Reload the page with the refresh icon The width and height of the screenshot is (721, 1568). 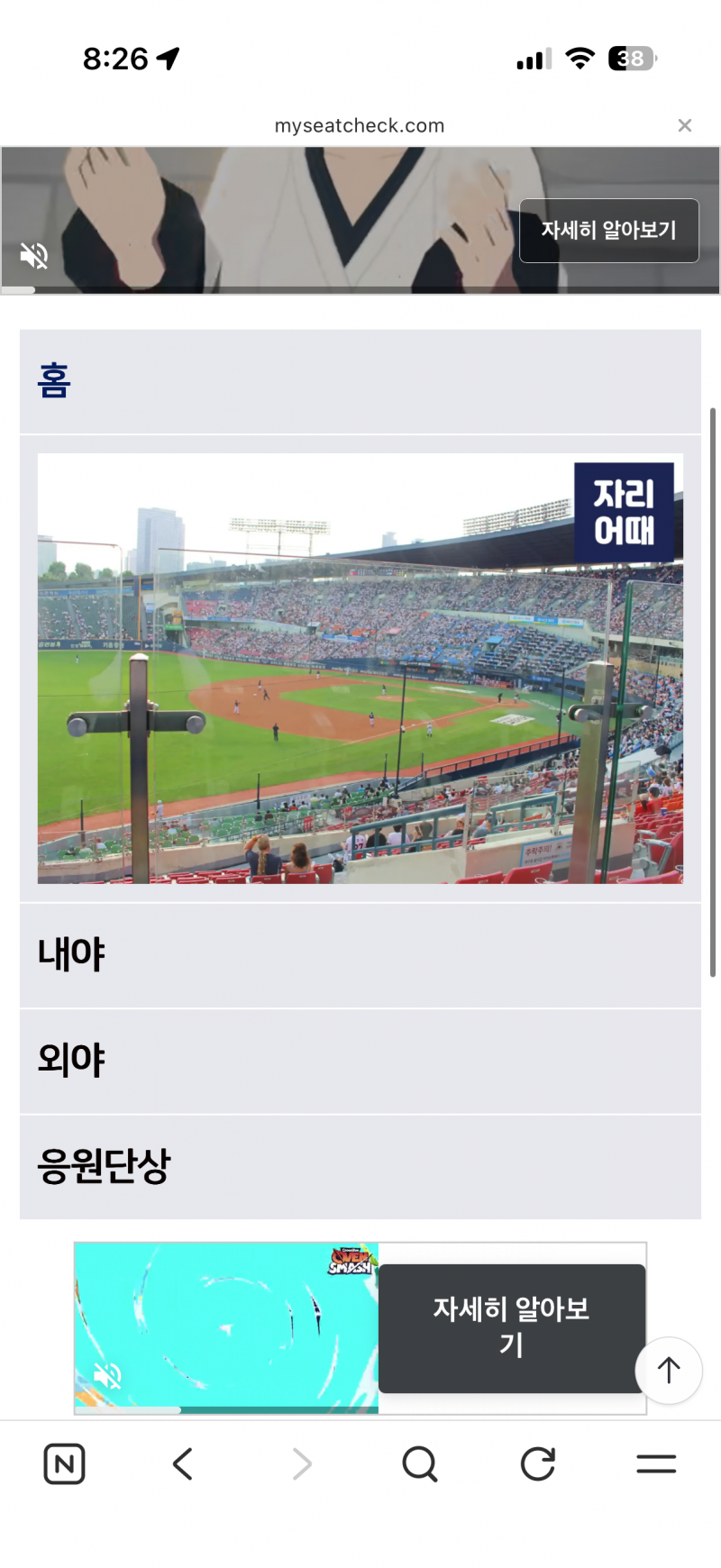tap(537, 1463)
